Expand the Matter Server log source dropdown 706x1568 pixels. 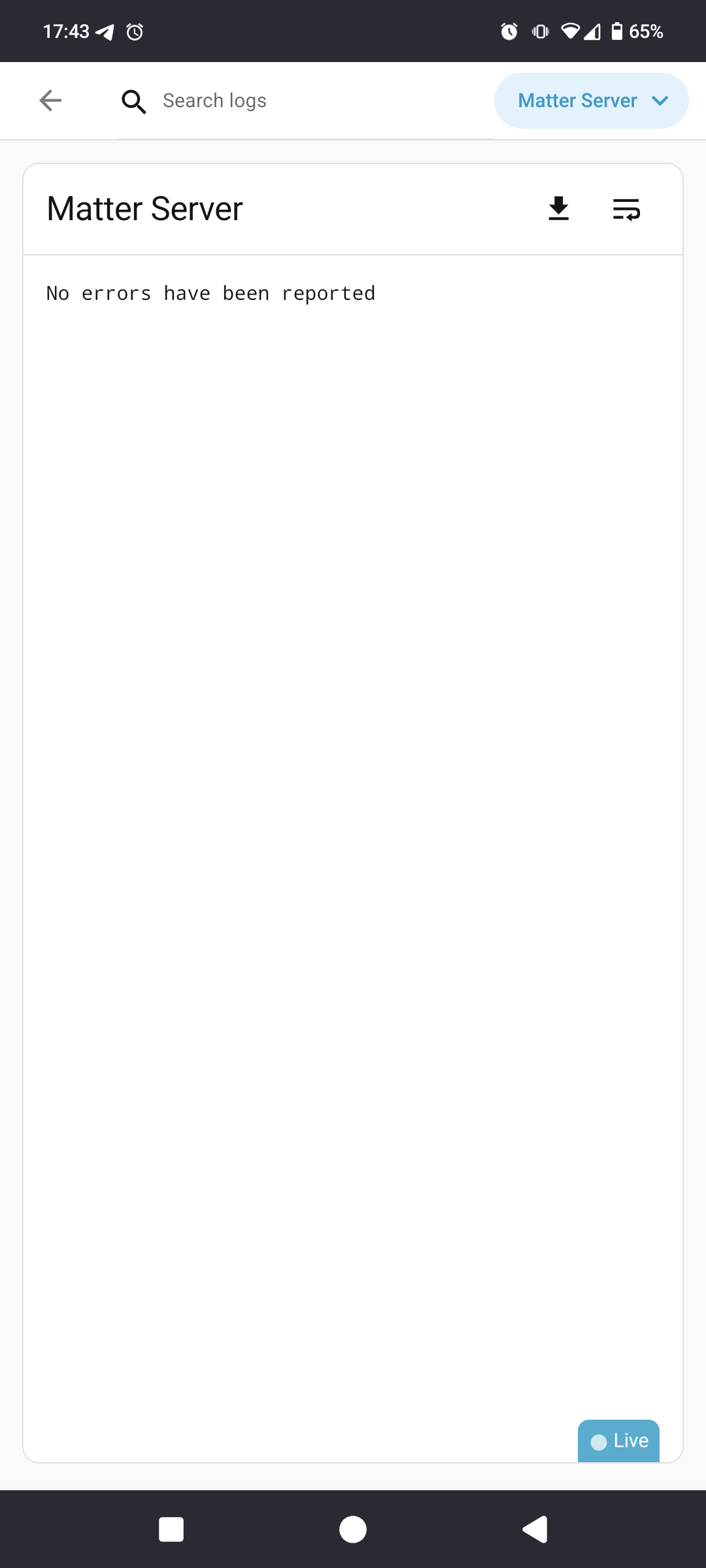pyautogui.click(x=591, y=101)
